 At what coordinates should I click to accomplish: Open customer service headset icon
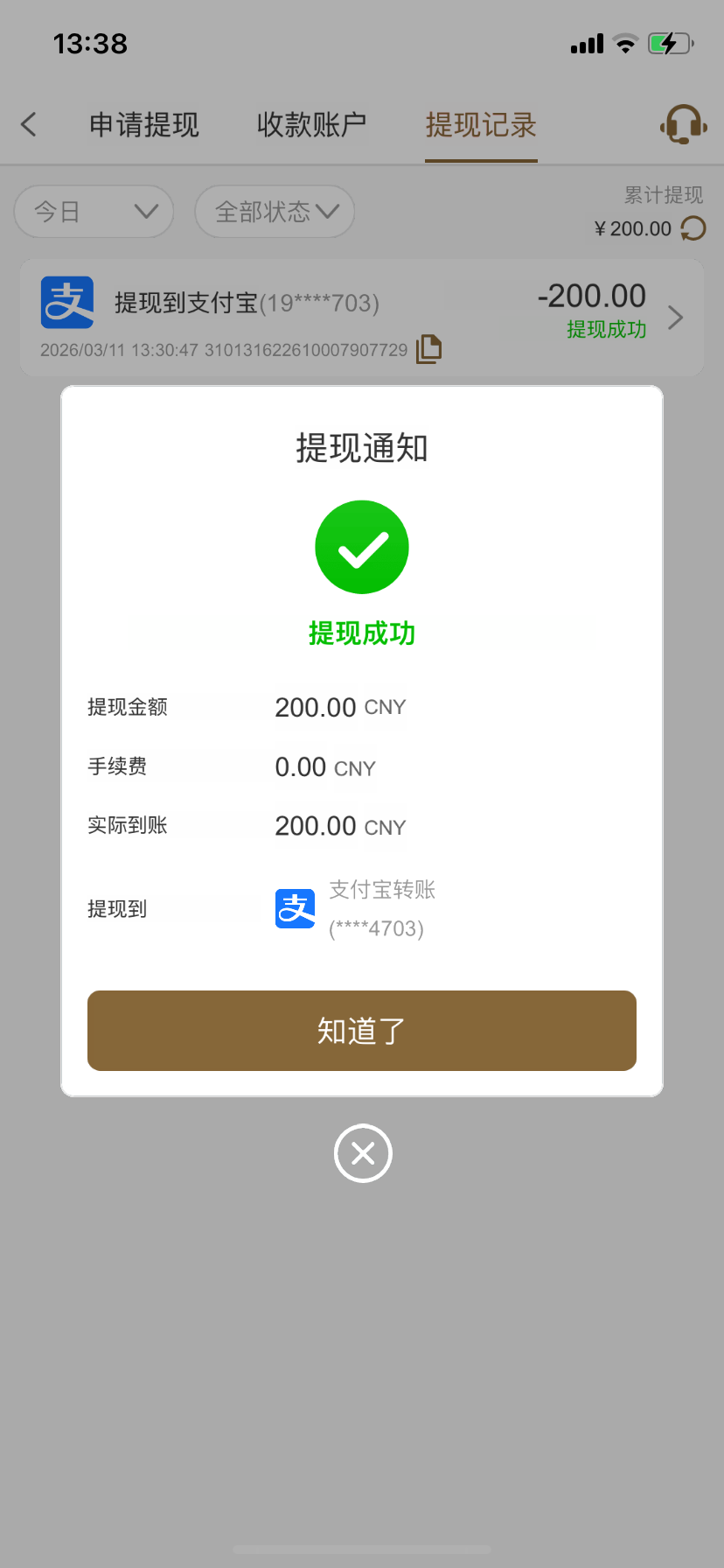pos(683,124)
